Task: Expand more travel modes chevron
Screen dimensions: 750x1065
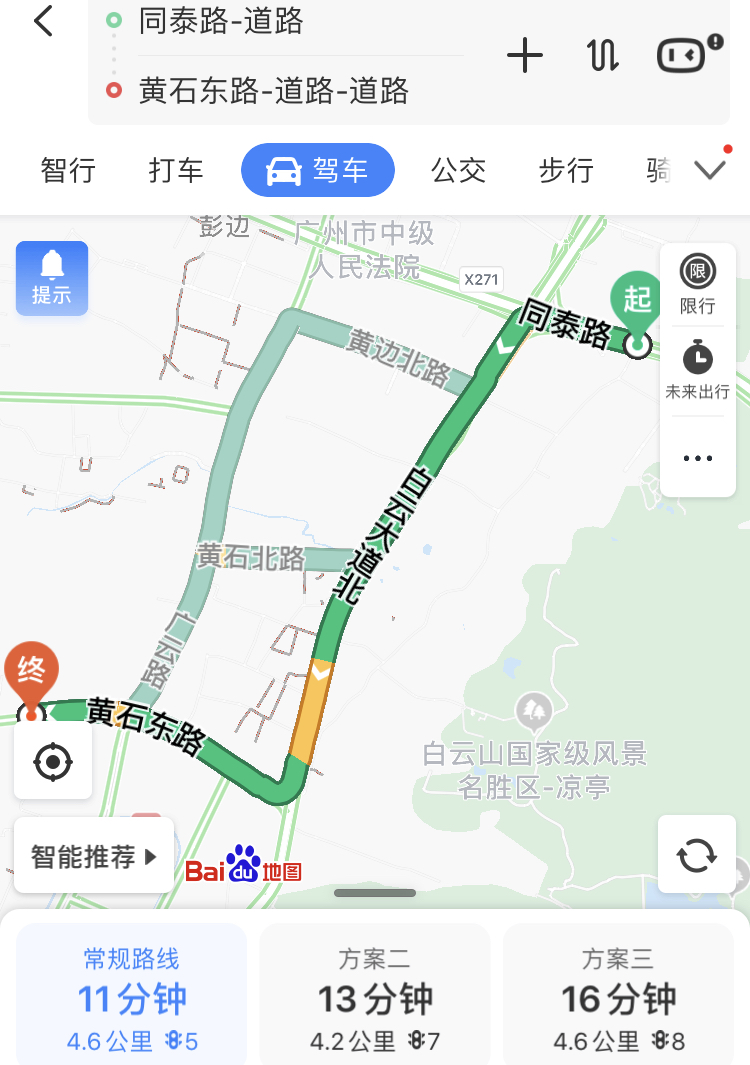Action: [x=710, y=170]
